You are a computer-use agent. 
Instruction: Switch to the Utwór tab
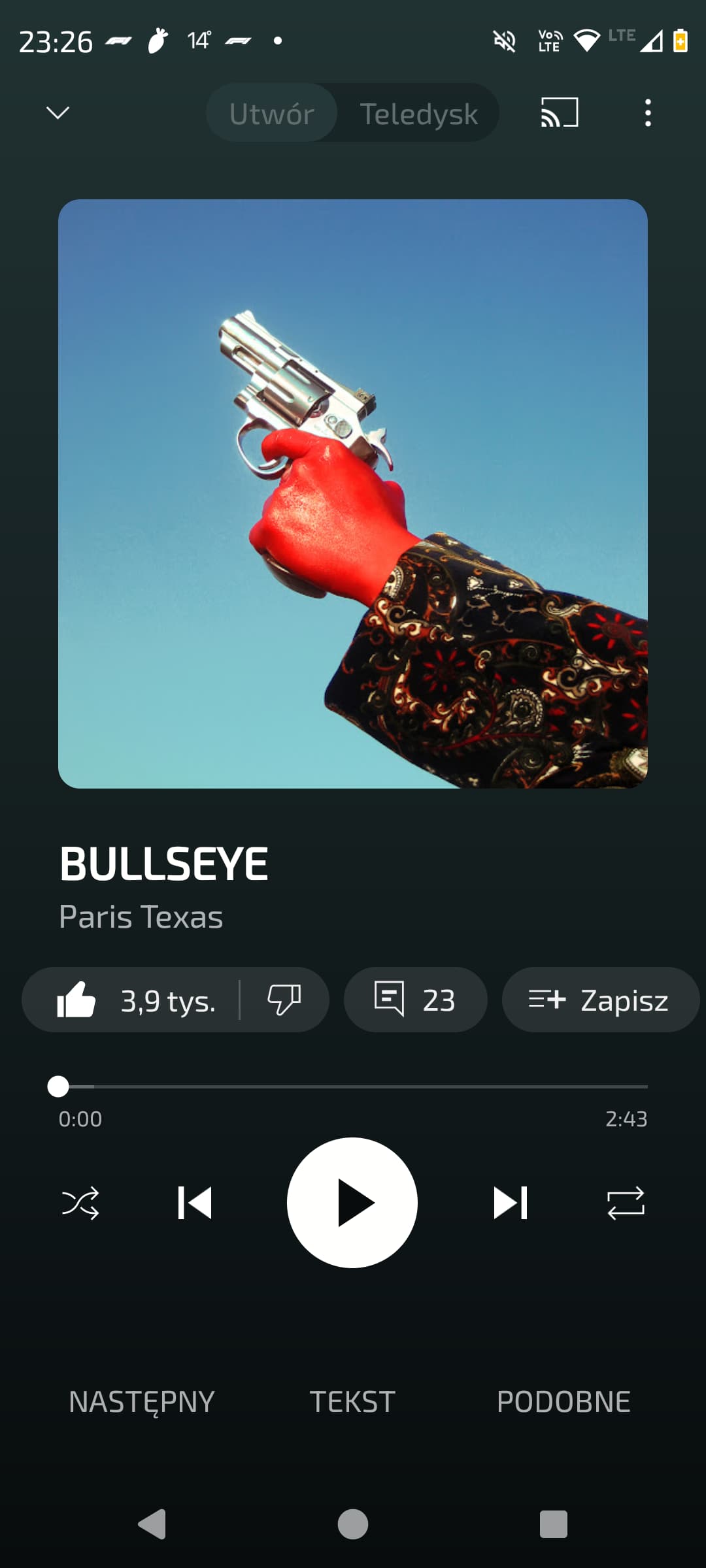point(272,114)
